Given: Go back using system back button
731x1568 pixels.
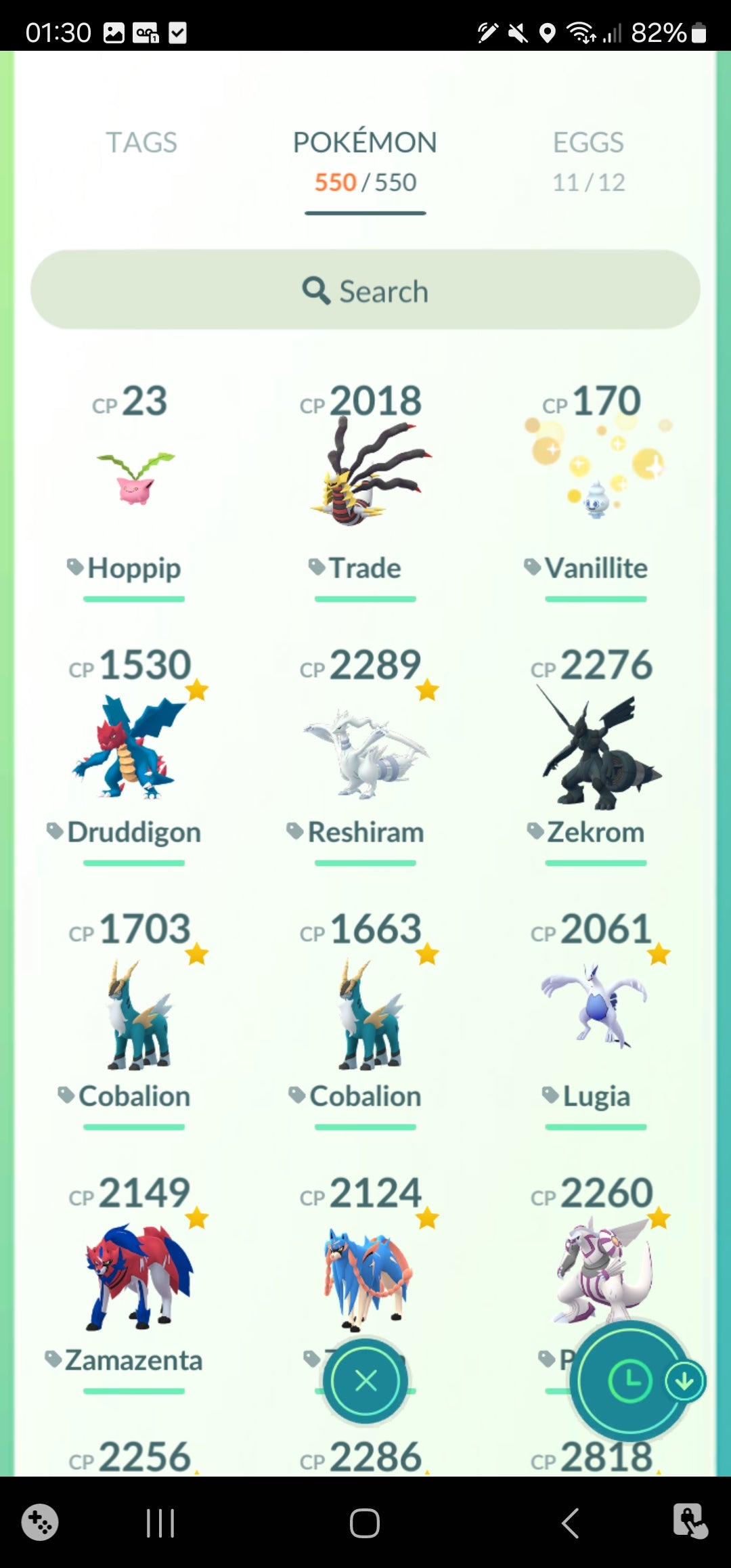Looking at the screenshot, I should tap(570, 1523).
